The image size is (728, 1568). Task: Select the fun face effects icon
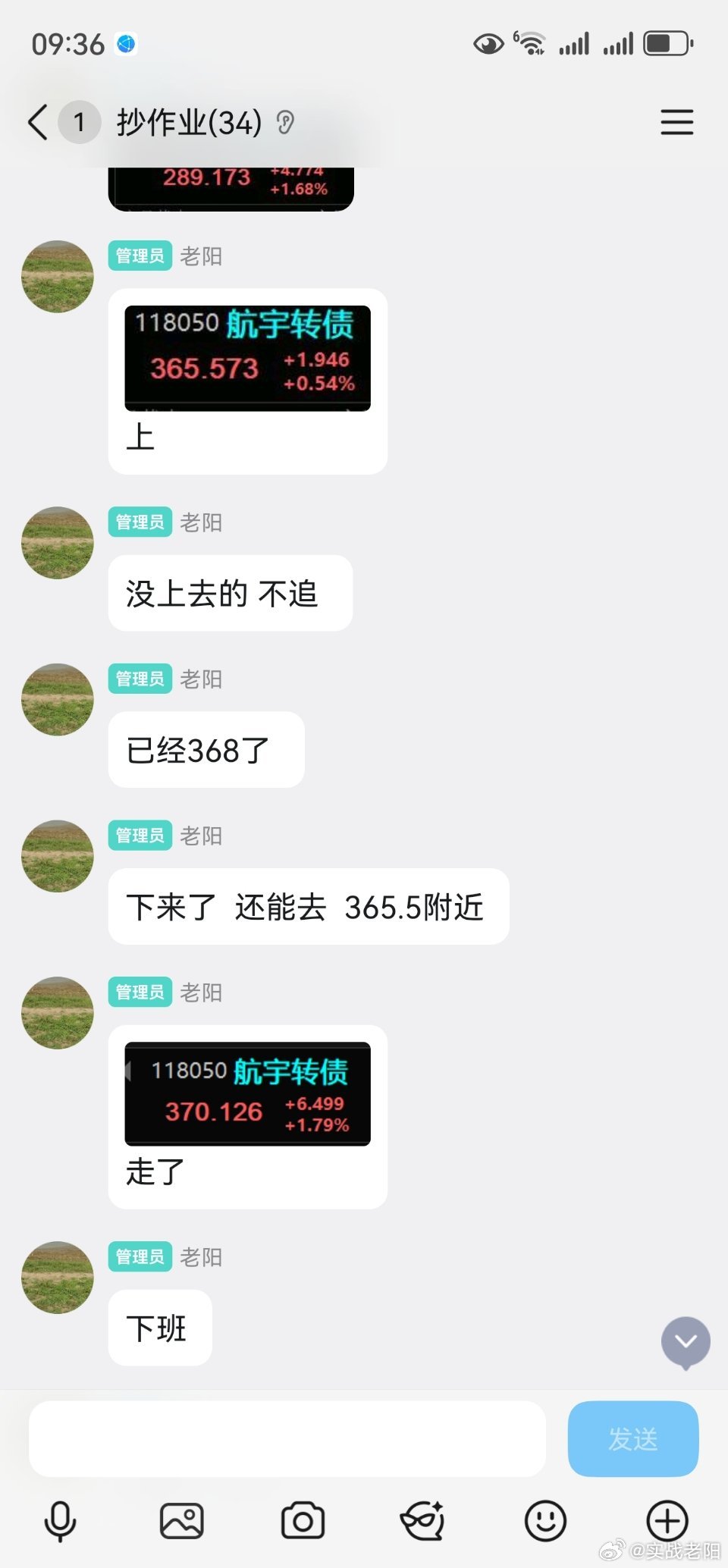coord(425,1521)
